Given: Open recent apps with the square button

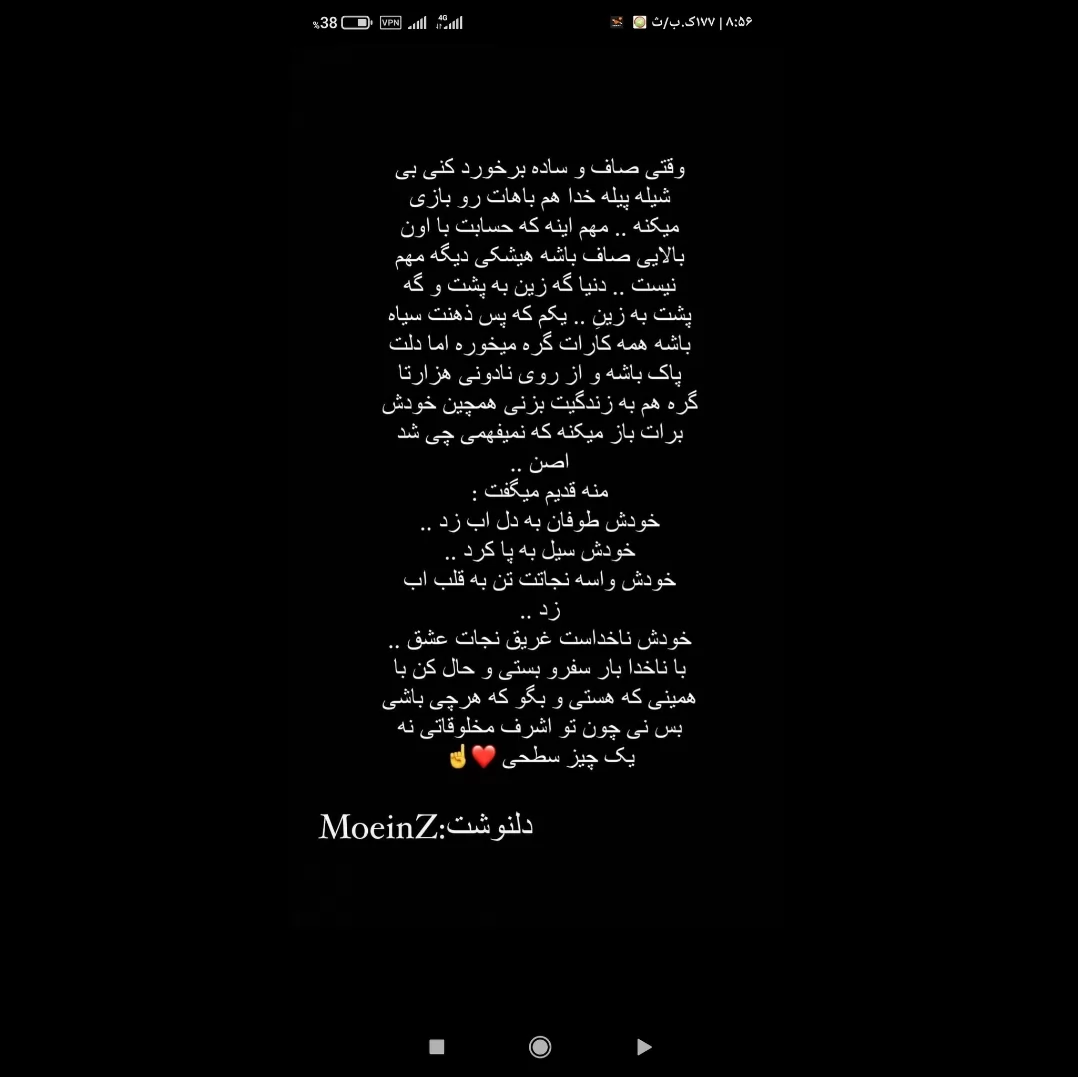Looking at the screenshot, I should click(x=437, y=1047).
